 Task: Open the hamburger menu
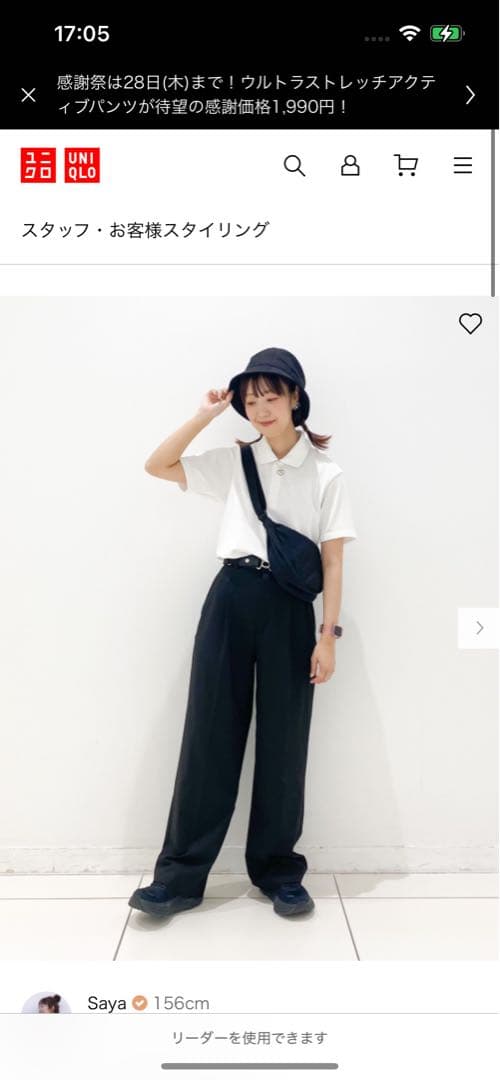tap(463, 165)
